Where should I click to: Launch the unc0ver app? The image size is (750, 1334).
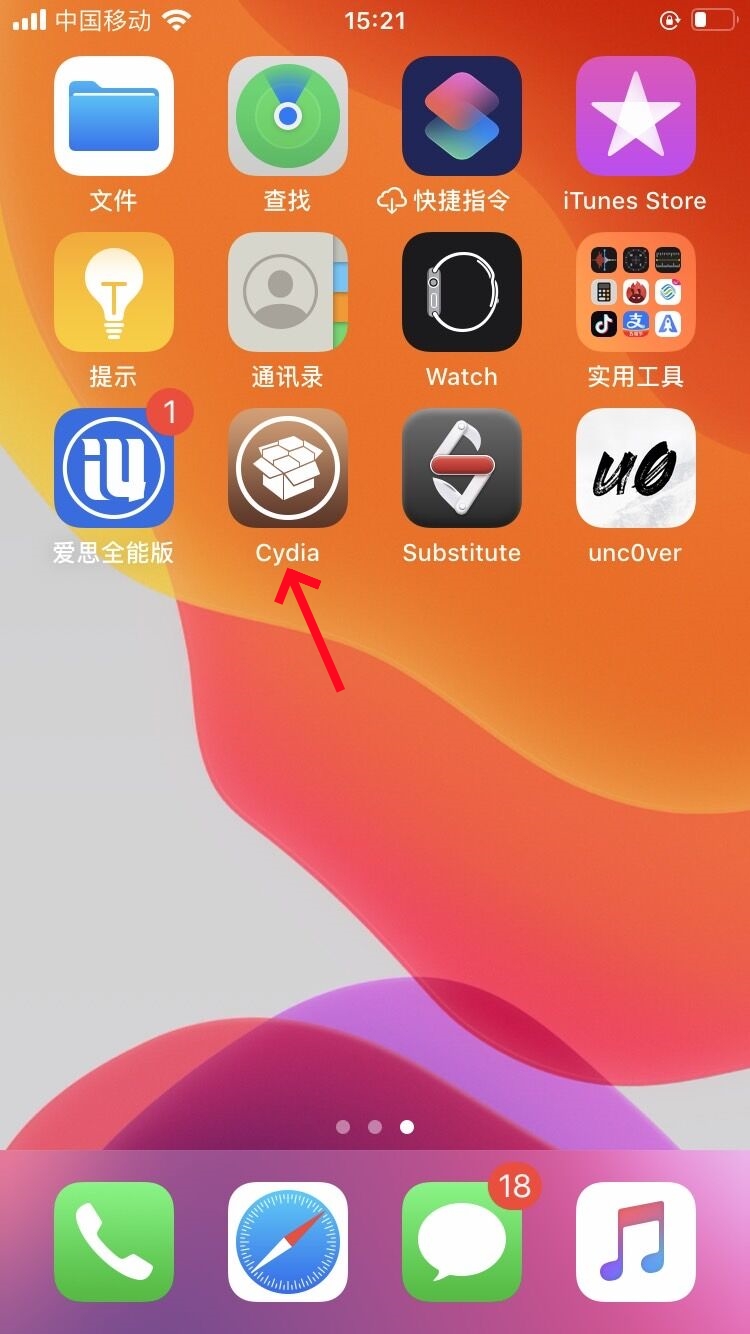(x=636, y=468)
